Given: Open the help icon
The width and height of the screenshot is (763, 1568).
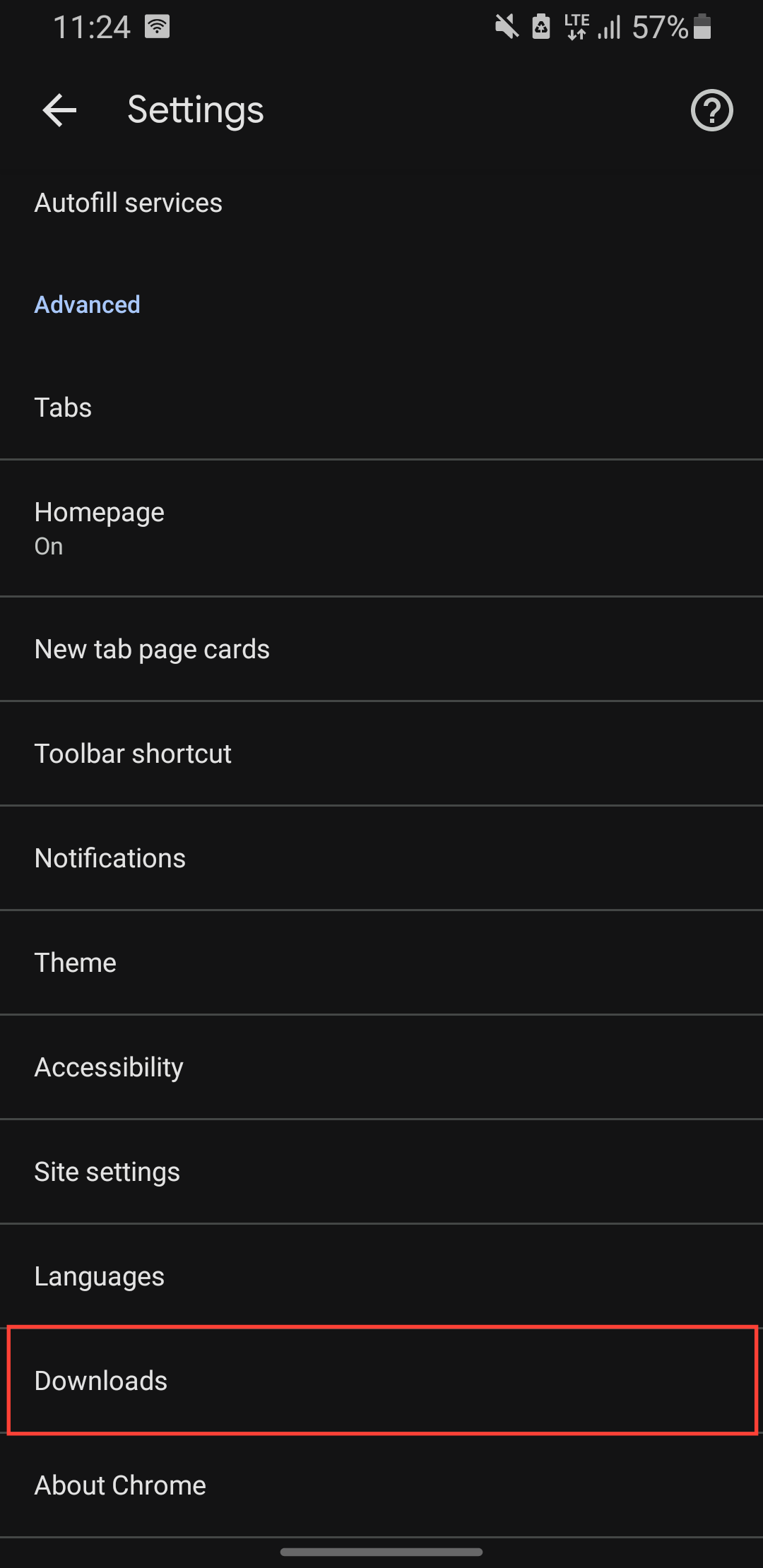Looking at the screenshot, I should point(711,110).
